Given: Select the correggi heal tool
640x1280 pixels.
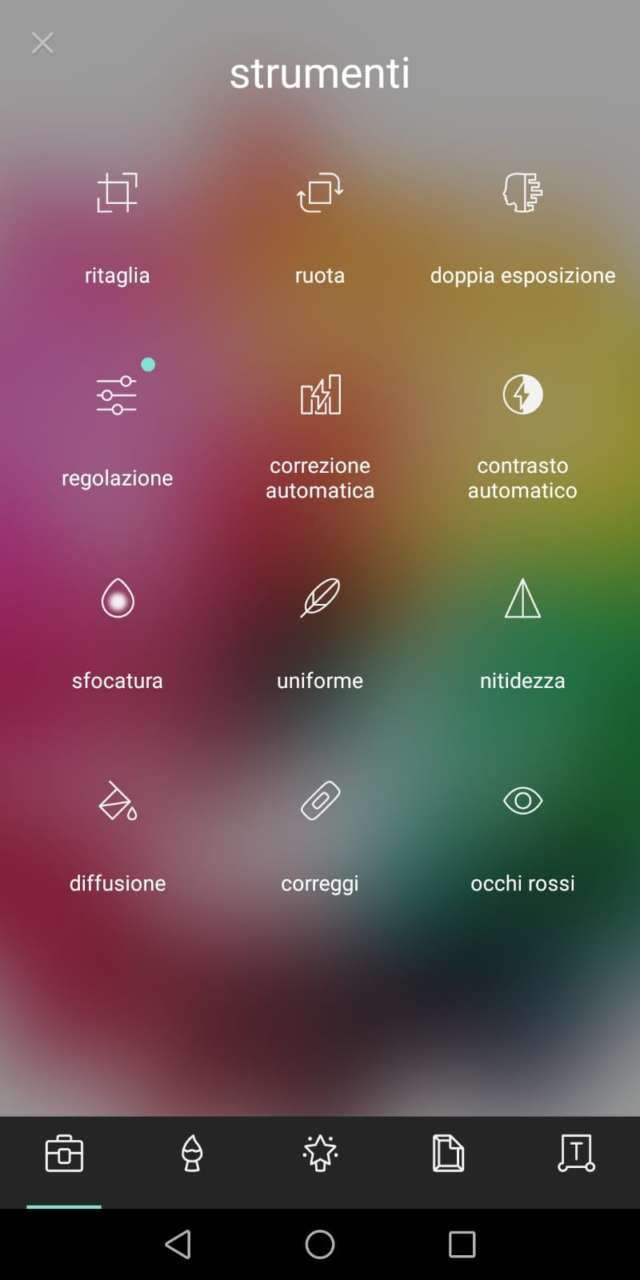Looking at the screenshot, I should pyautogui.click(x=320, y=802).
